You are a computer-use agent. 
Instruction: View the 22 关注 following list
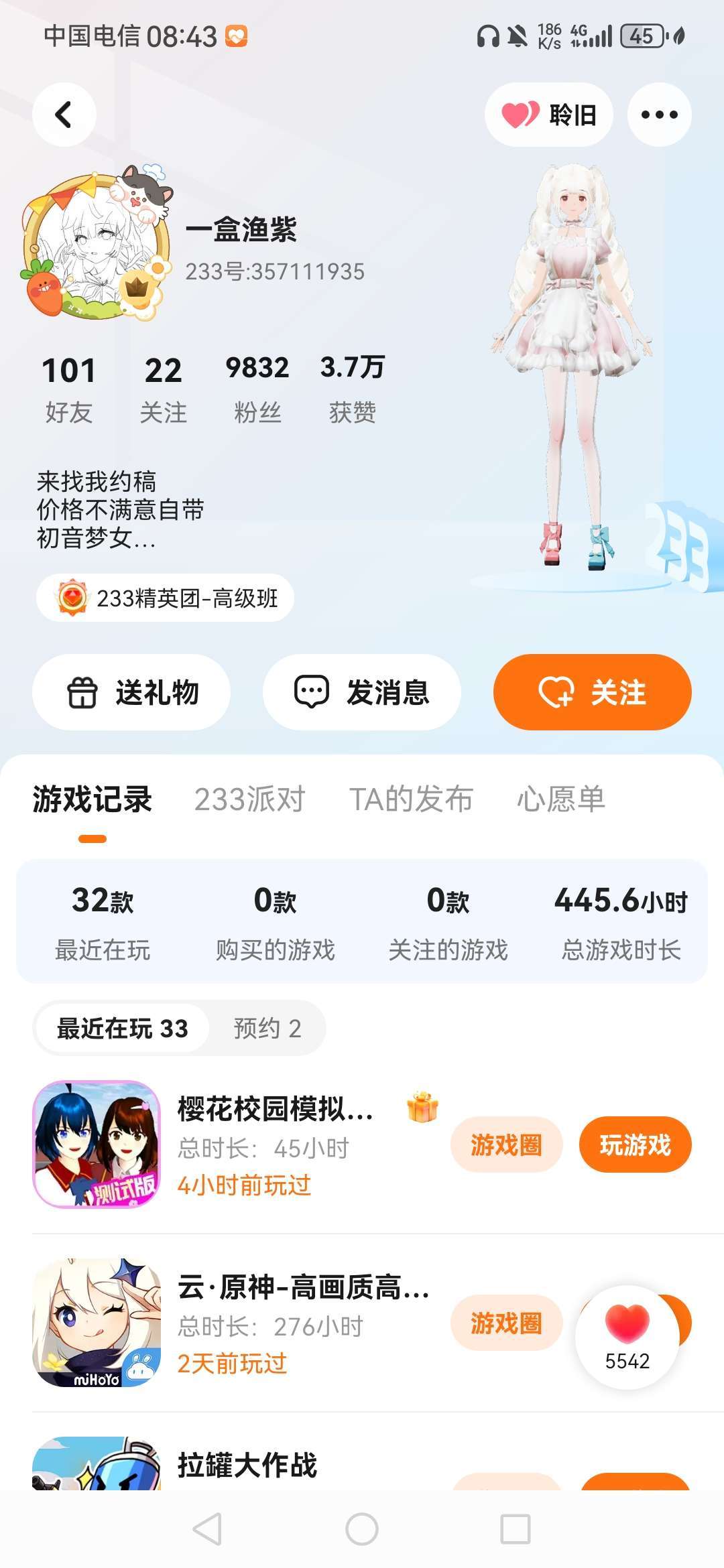(x=163, y=389)
